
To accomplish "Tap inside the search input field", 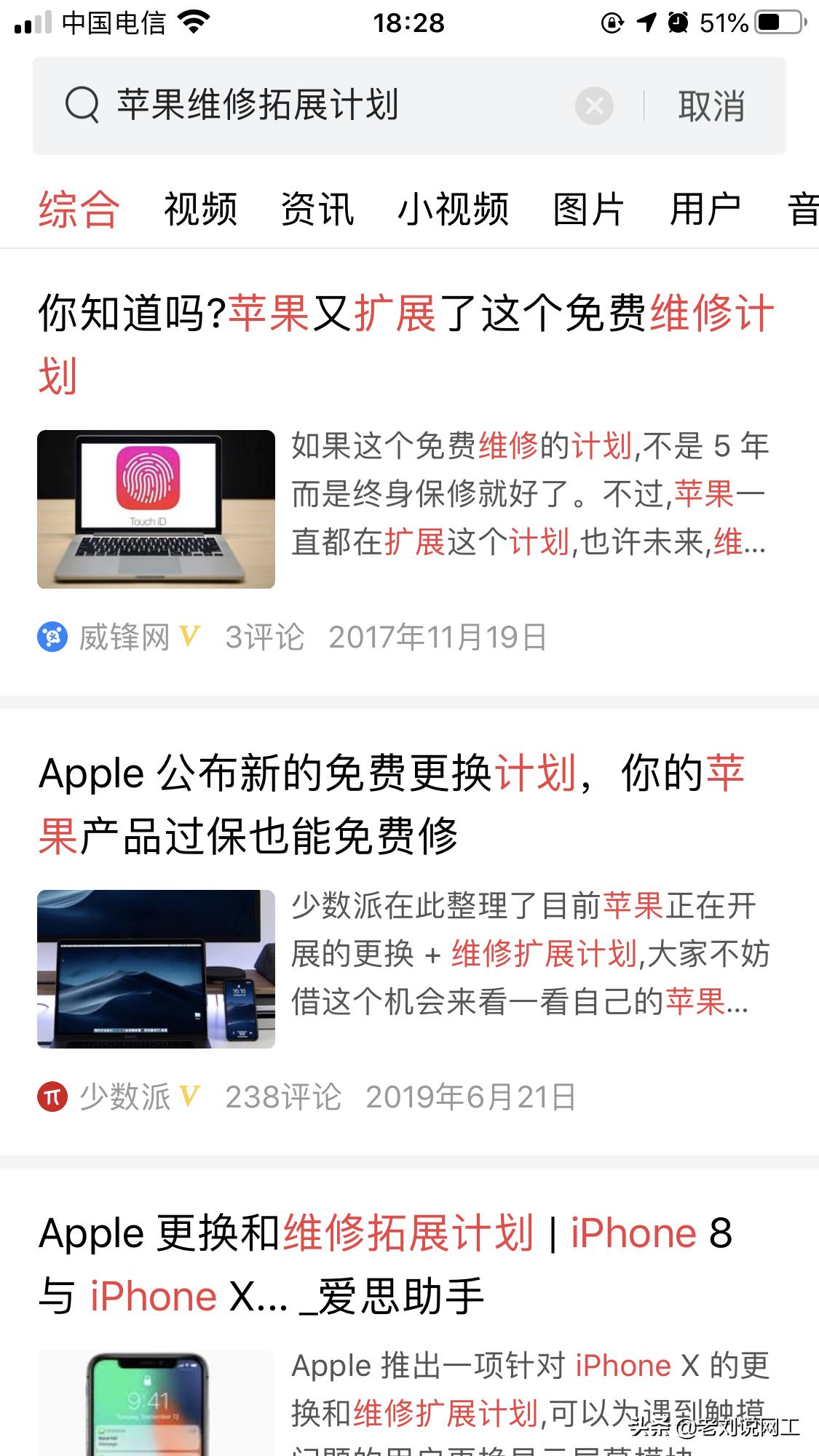I will click(291, 106).
